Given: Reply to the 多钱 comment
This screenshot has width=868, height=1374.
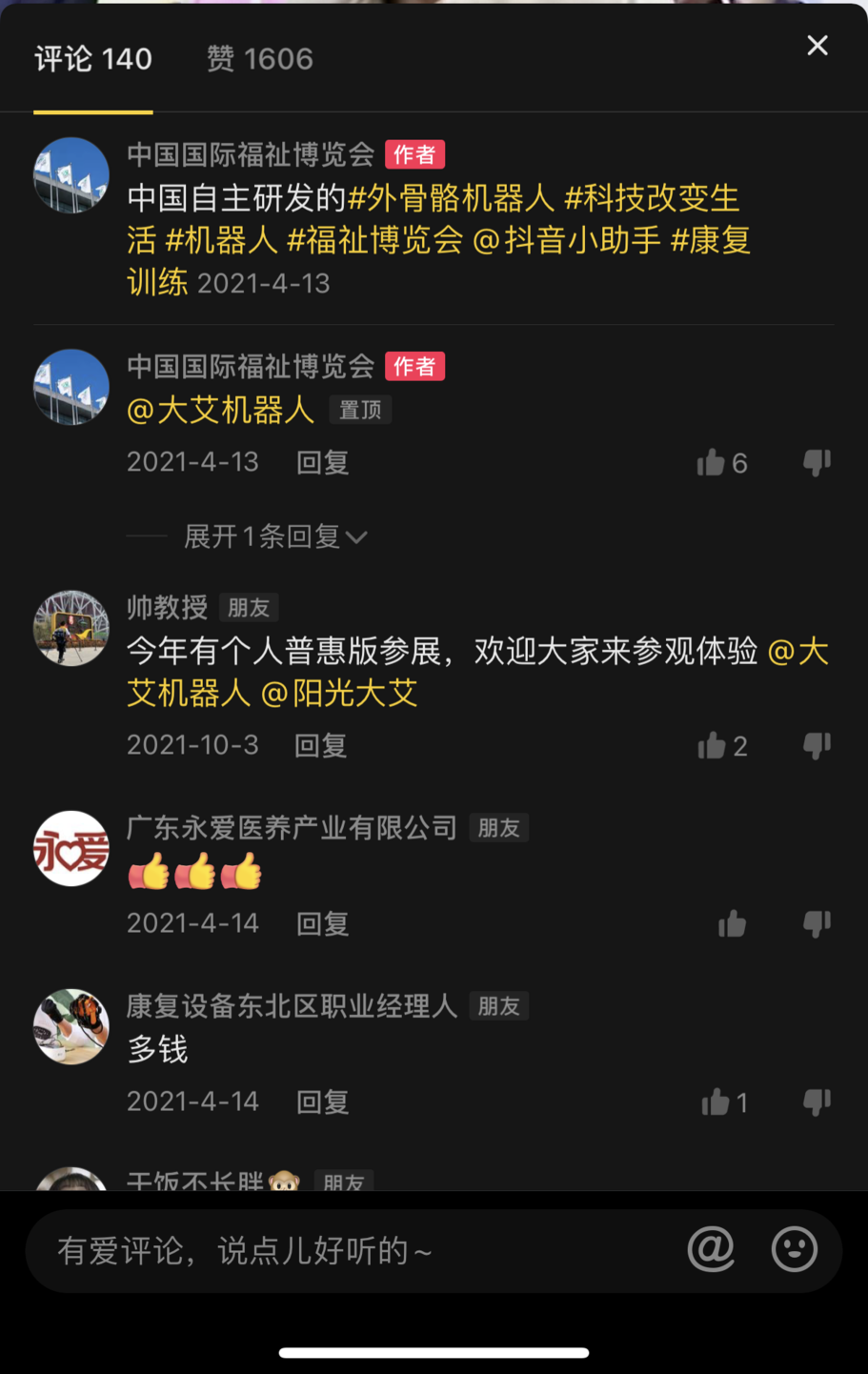Looking at the screenshot, I should [322, 1102].
